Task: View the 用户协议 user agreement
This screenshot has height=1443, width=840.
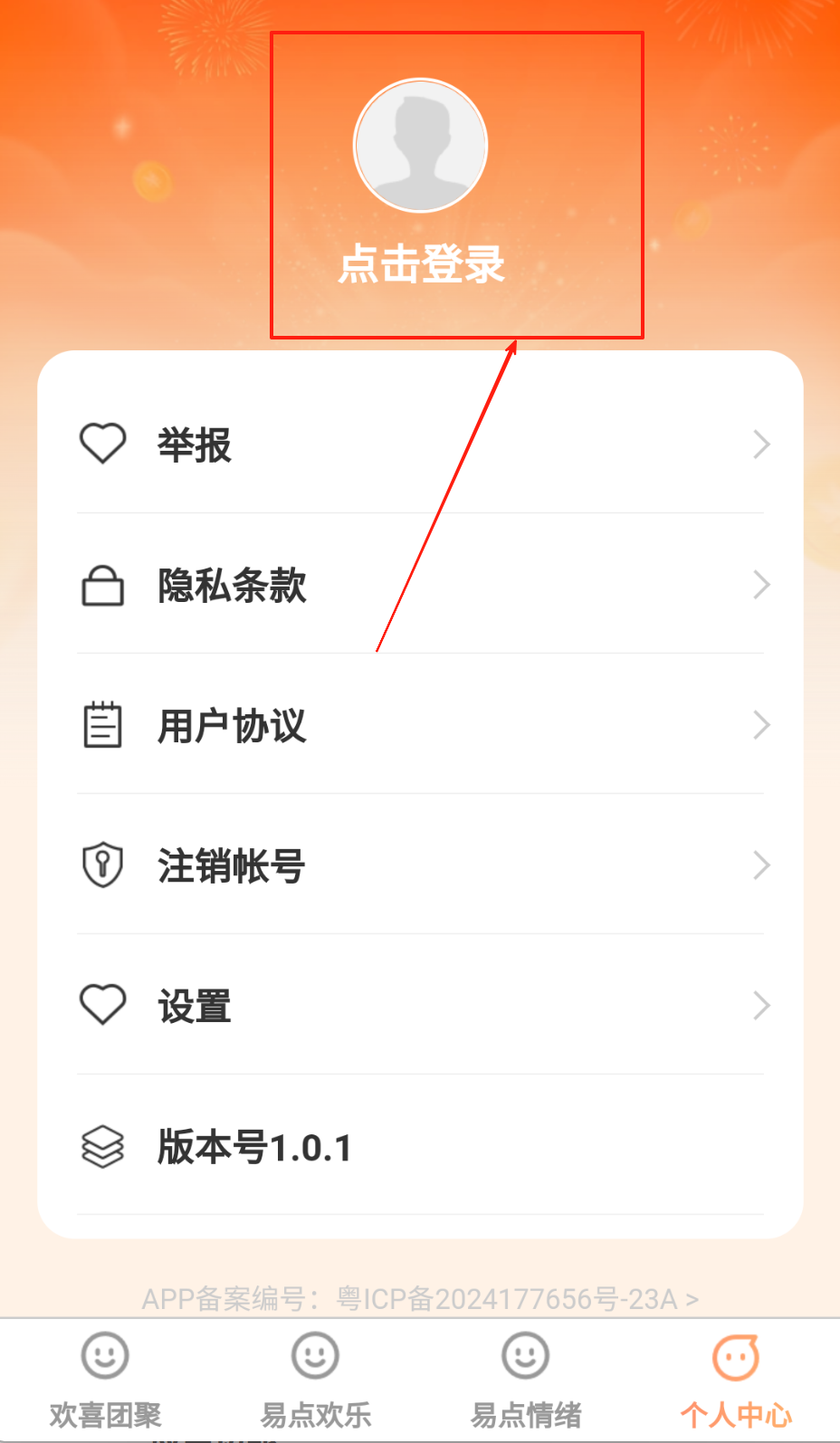Action: (x=420, y=725)
